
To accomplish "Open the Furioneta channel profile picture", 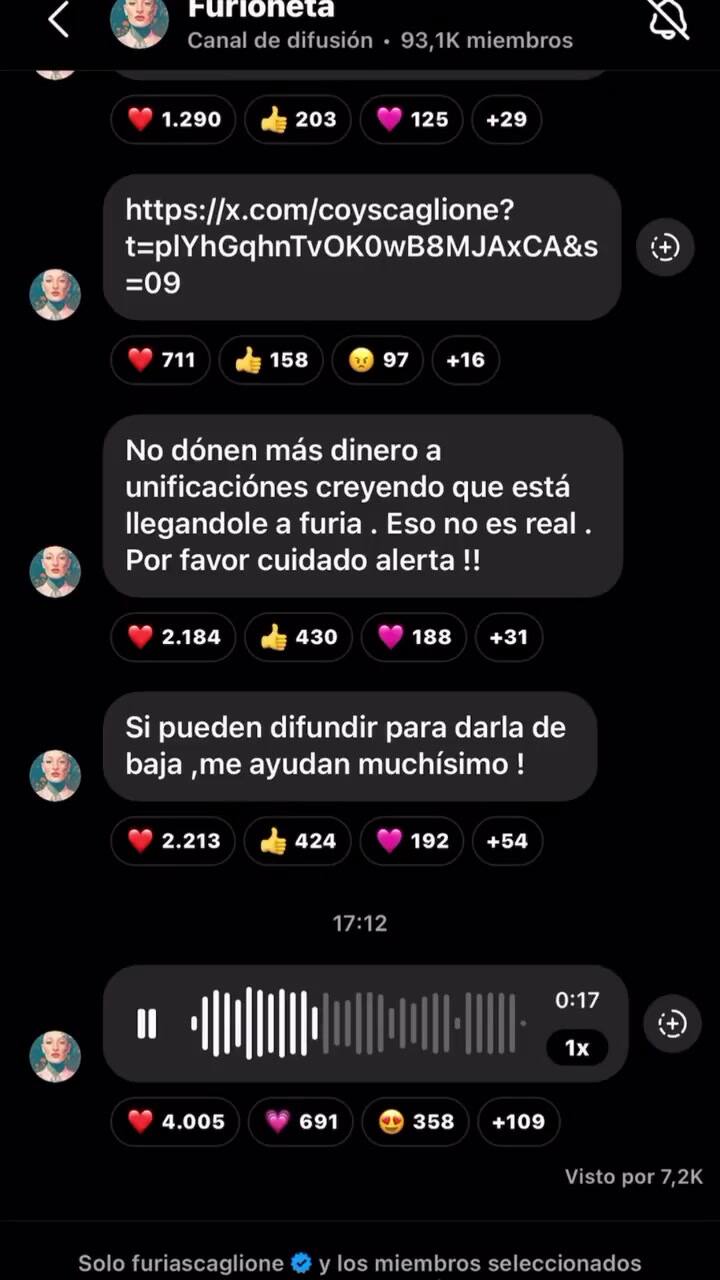I will pyautogui.click(x=140, y=25).
